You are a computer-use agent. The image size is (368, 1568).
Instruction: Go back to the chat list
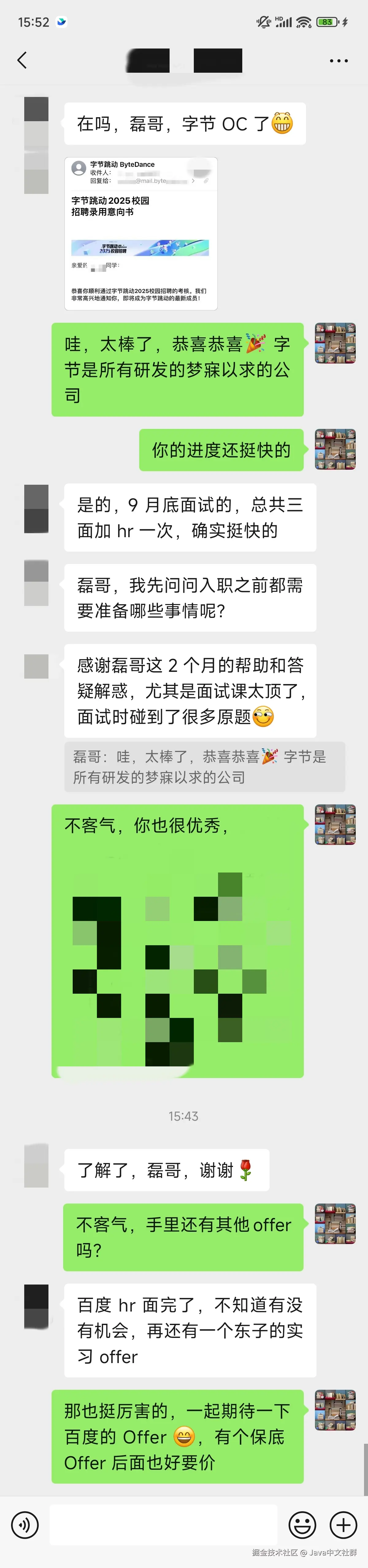[x=22, y=60]
